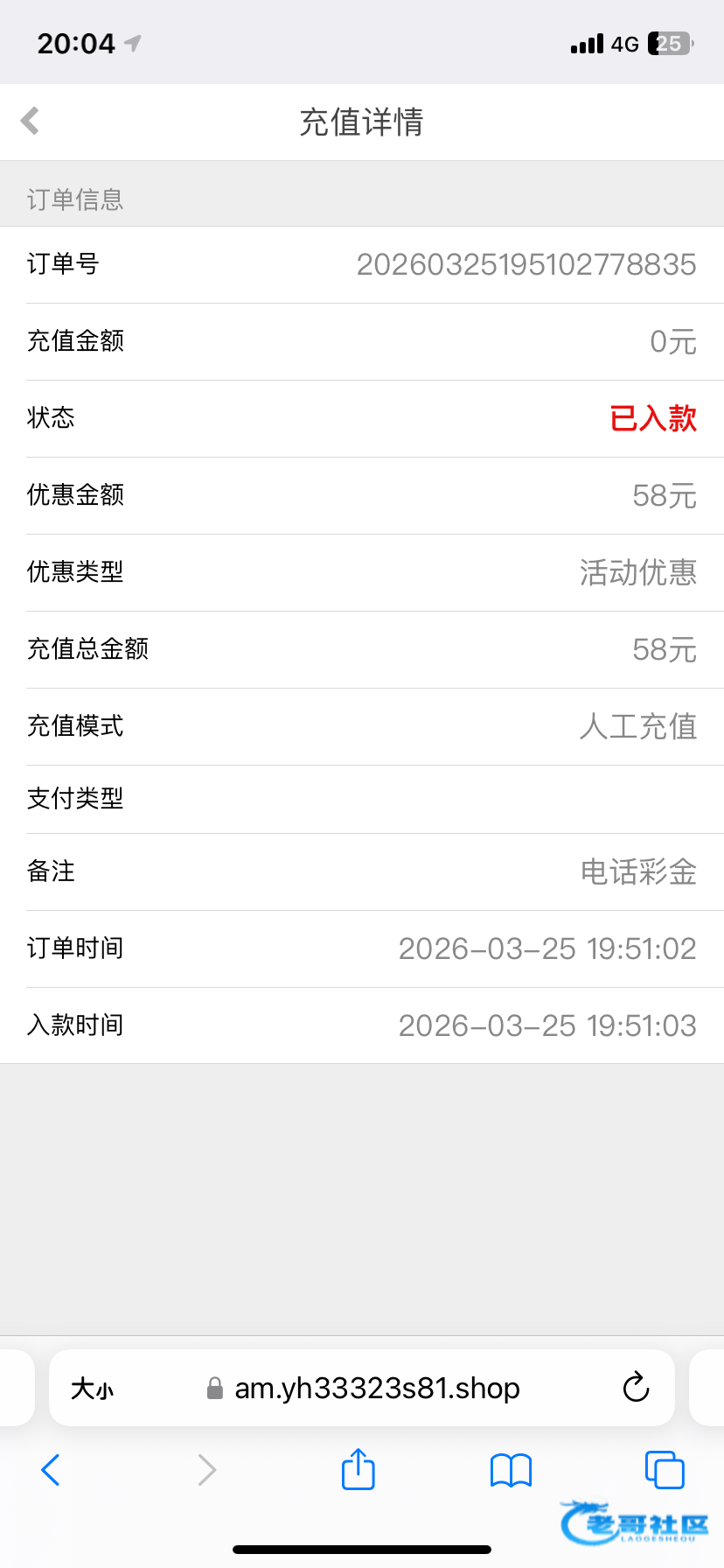Tap the am.yh33323s81.shop address bar

pos(376,1389)
